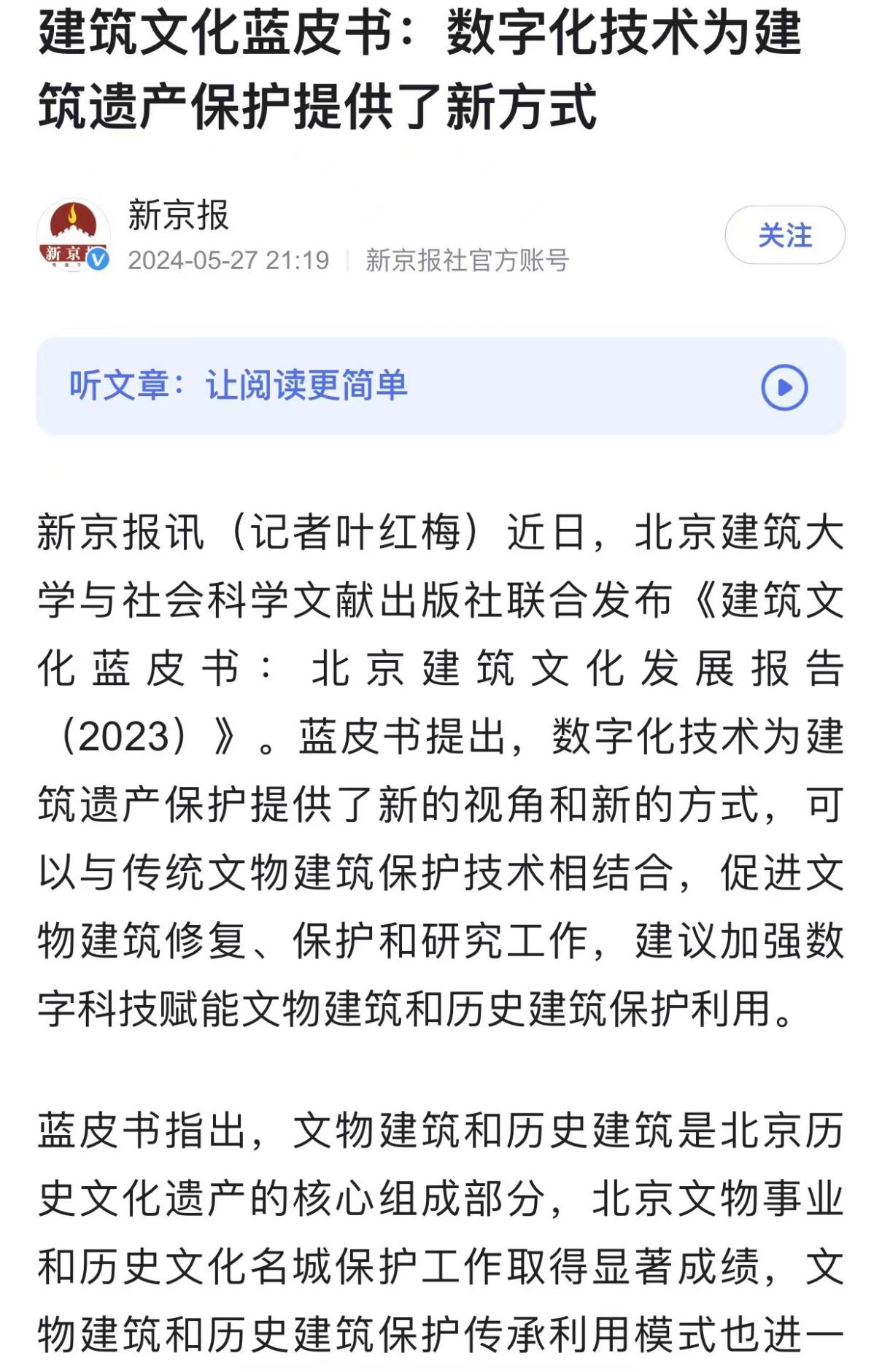Follow the 新京报 account
This screenshot has width=882, height=1372.
tap(784, 236)
